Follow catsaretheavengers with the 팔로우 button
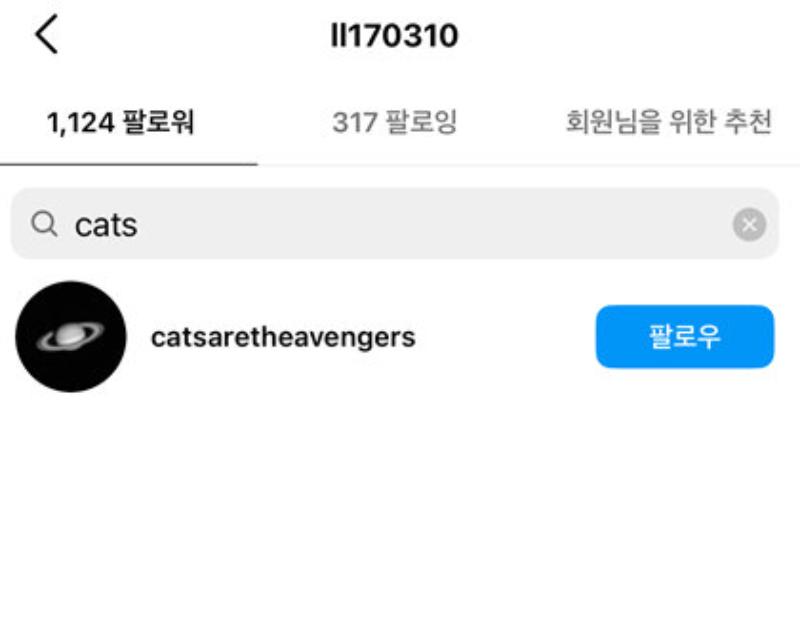800x623 pixels. pyautogui.click(x=684, y=337)
